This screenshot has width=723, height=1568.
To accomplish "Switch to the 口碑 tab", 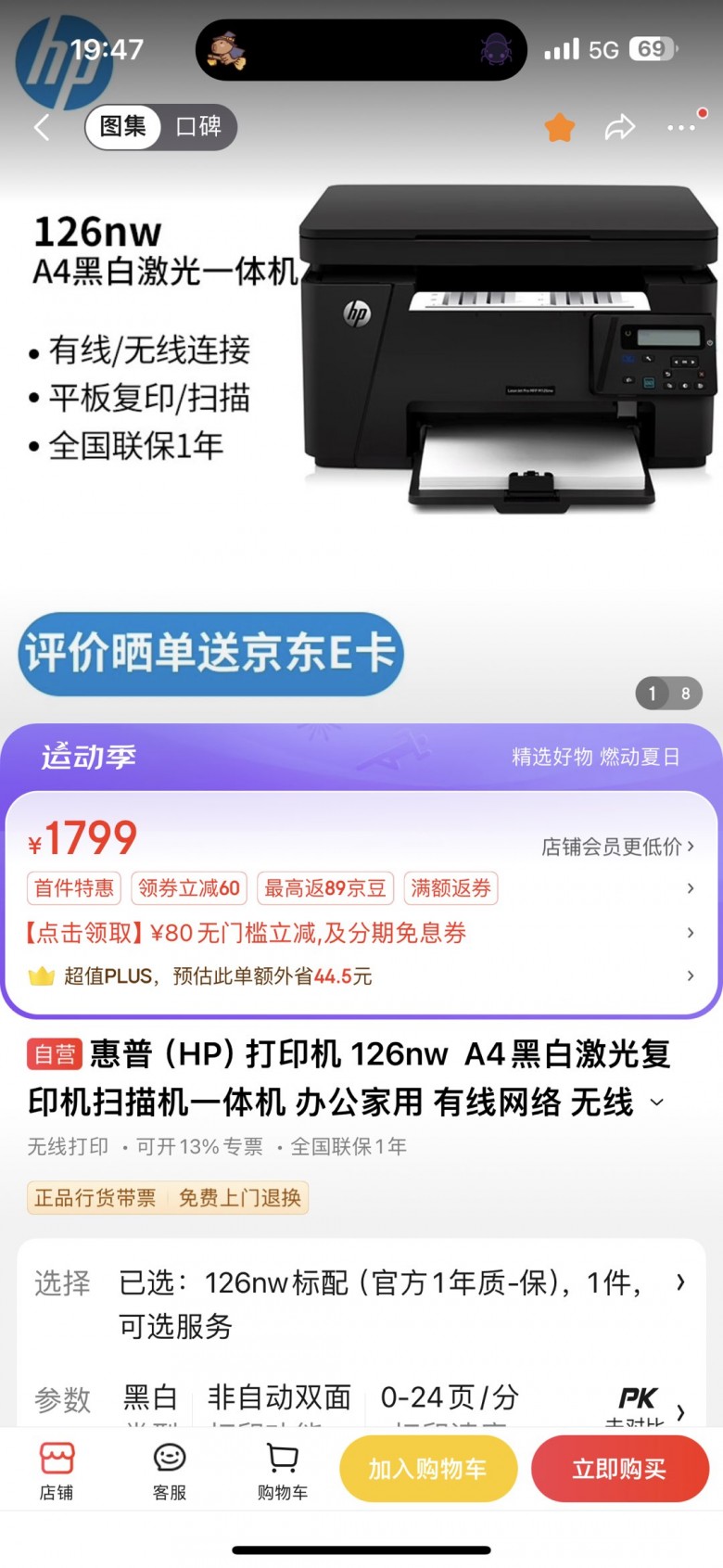I will click(198, 126).
